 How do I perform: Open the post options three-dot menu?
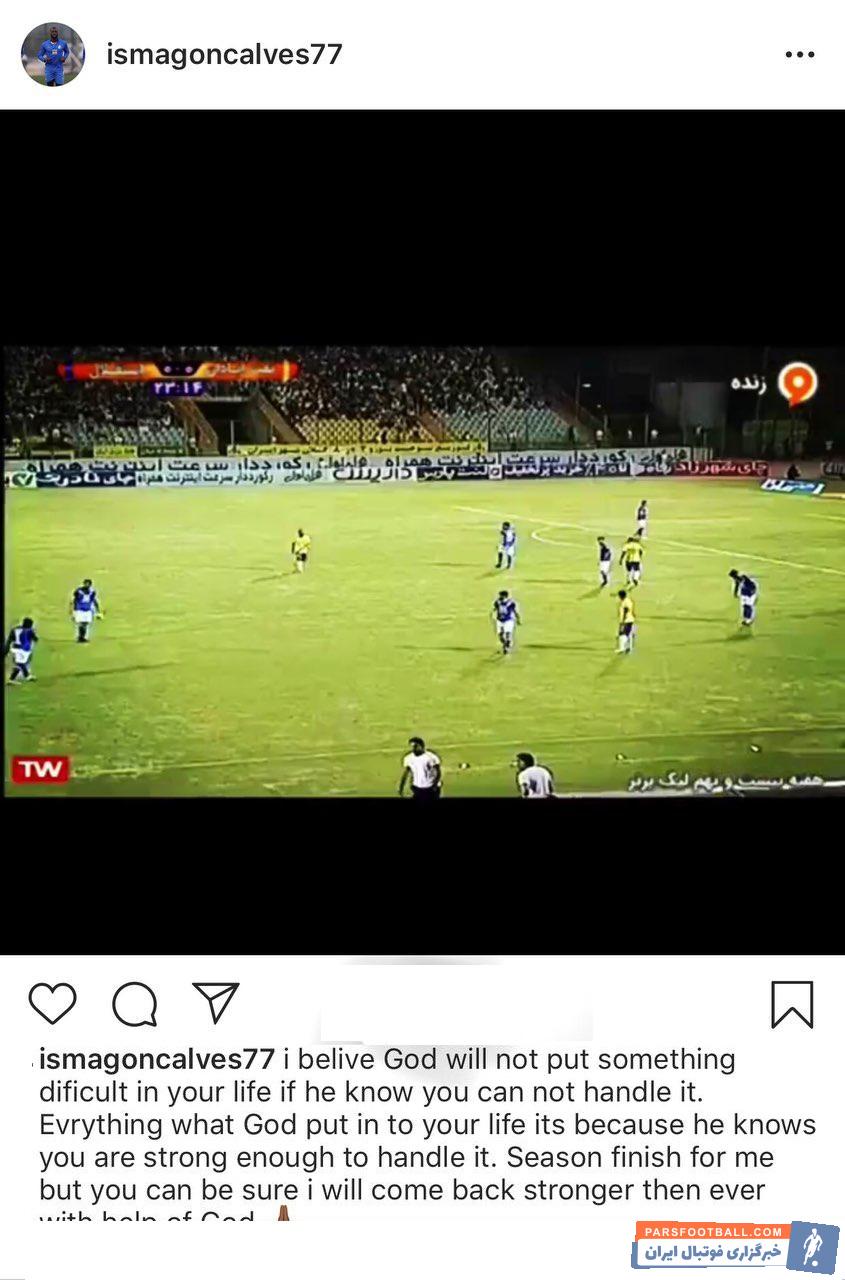(799, 55)
